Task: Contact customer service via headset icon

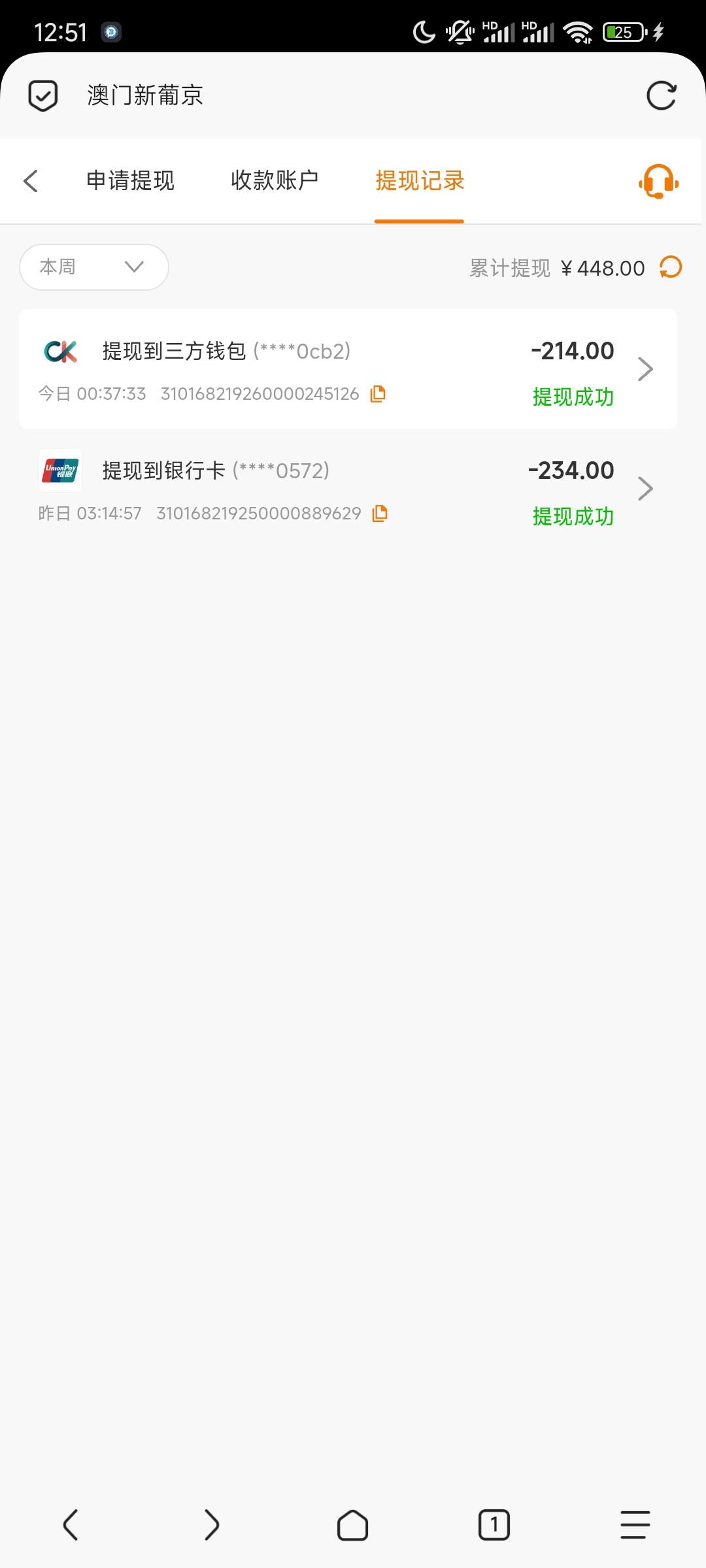Action: [658, 181]
